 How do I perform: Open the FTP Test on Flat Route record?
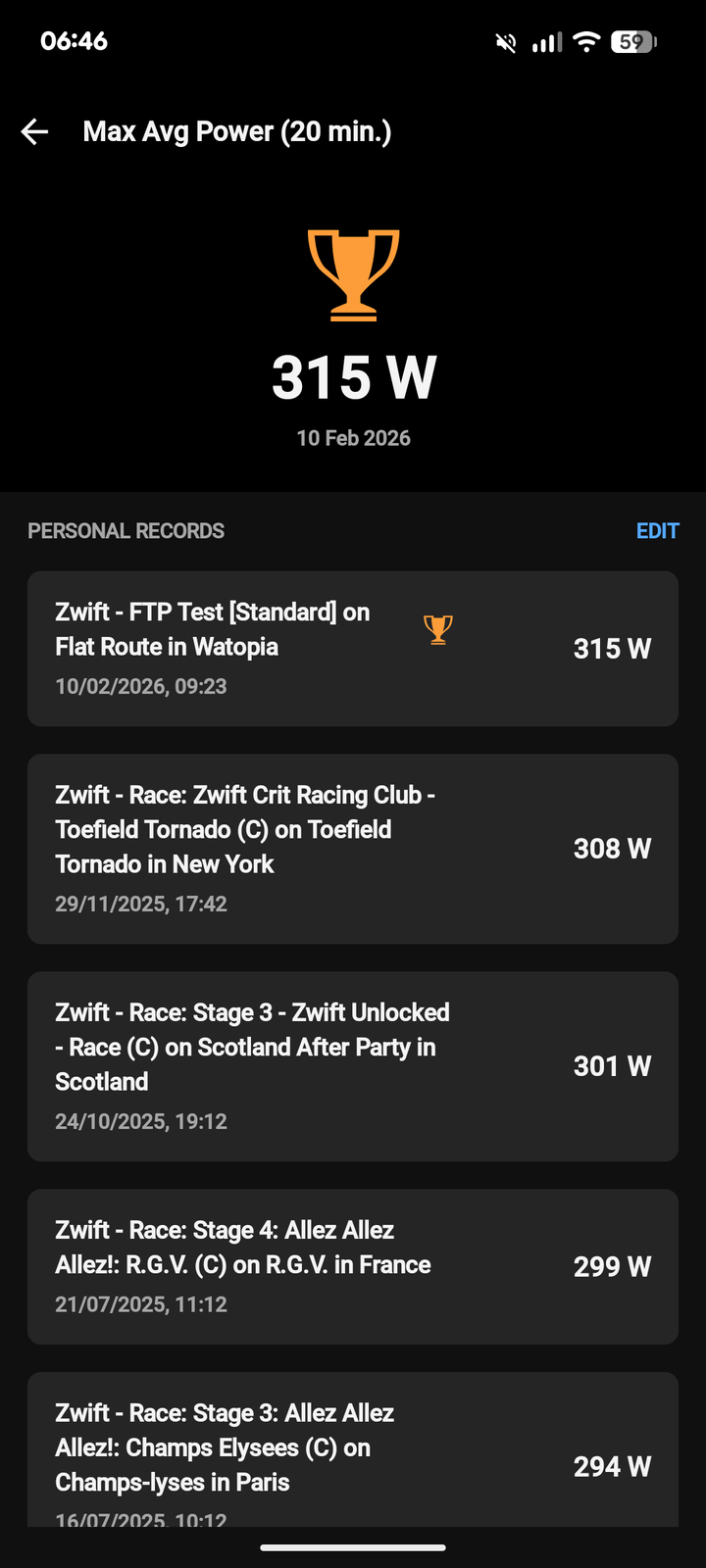pos(352,648)
